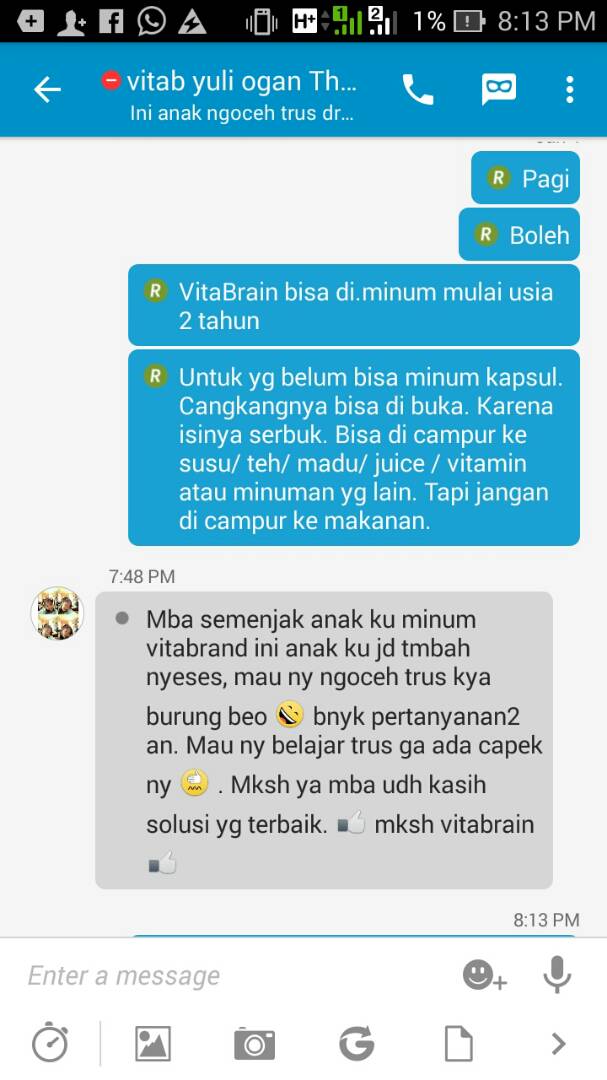The width and height of the screenshot is (607, 1080).
Task: View the sender's profile avatar
Action: (57, 614)
